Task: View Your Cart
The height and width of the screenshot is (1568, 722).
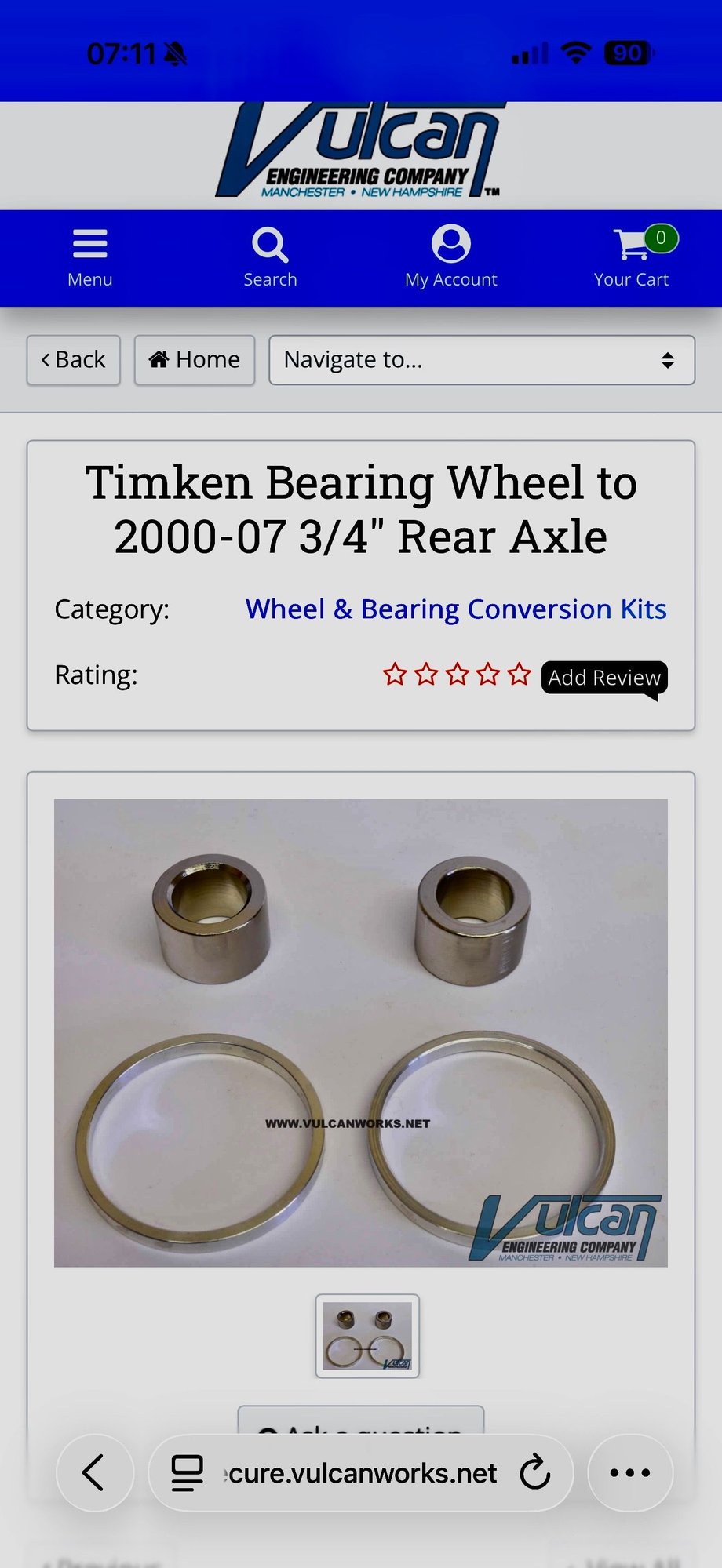Action: click(631, 258)
